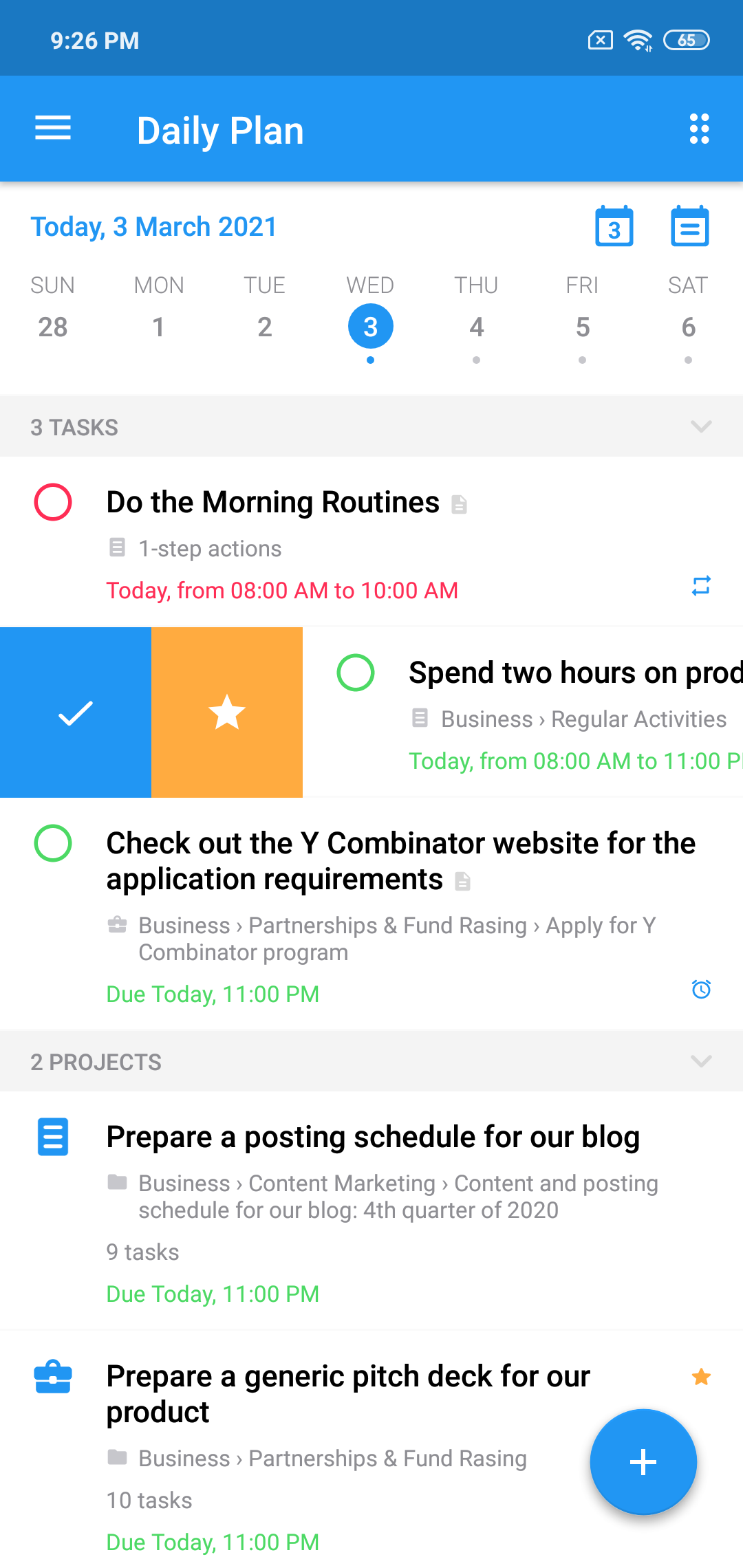Select Tuesday 2 in the week strip
The image size is (743, 1568).
pyautogui.click(x=265, y=326)
